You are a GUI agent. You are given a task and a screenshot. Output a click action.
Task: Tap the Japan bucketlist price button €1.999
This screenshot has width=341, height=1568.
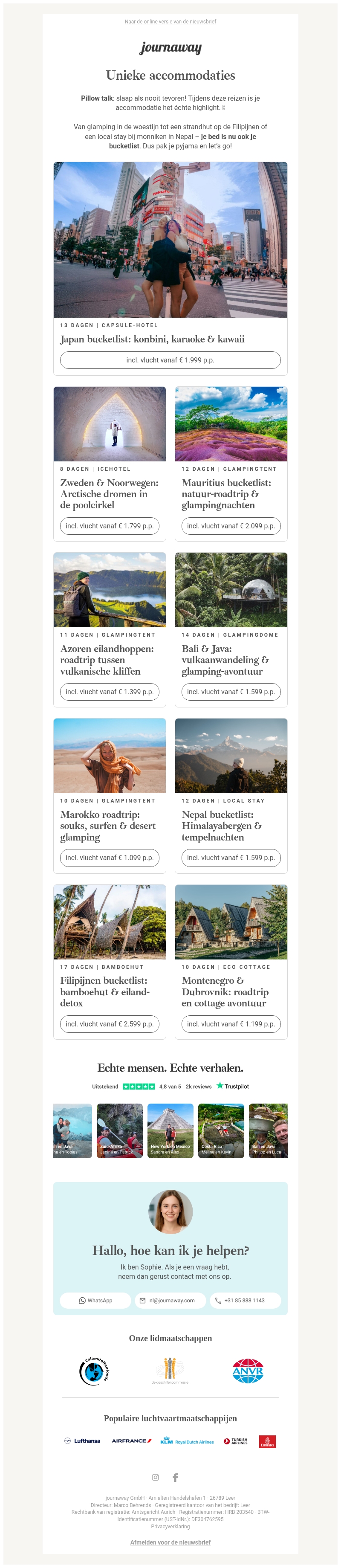click(170, 360)
